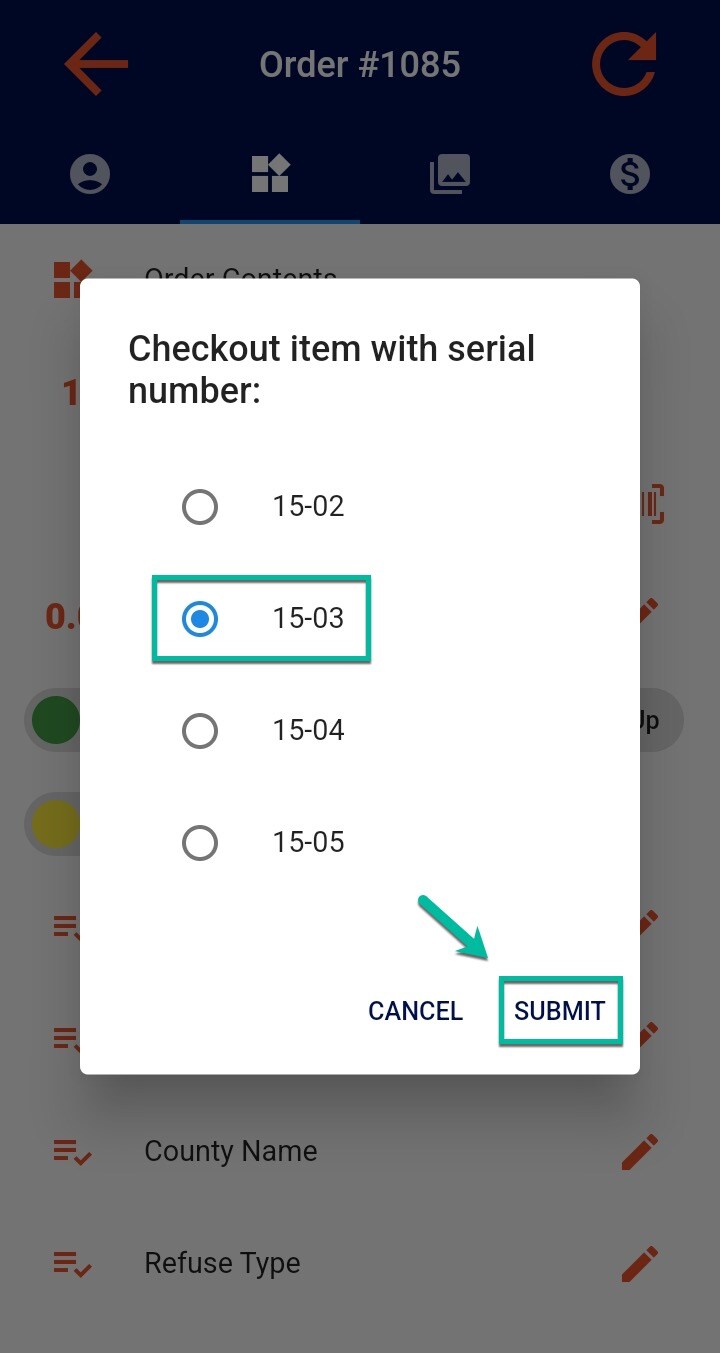This screenshot has width=720, height=1353.
Task: Cancel the serial number dialog
Action: point(415,1011)
